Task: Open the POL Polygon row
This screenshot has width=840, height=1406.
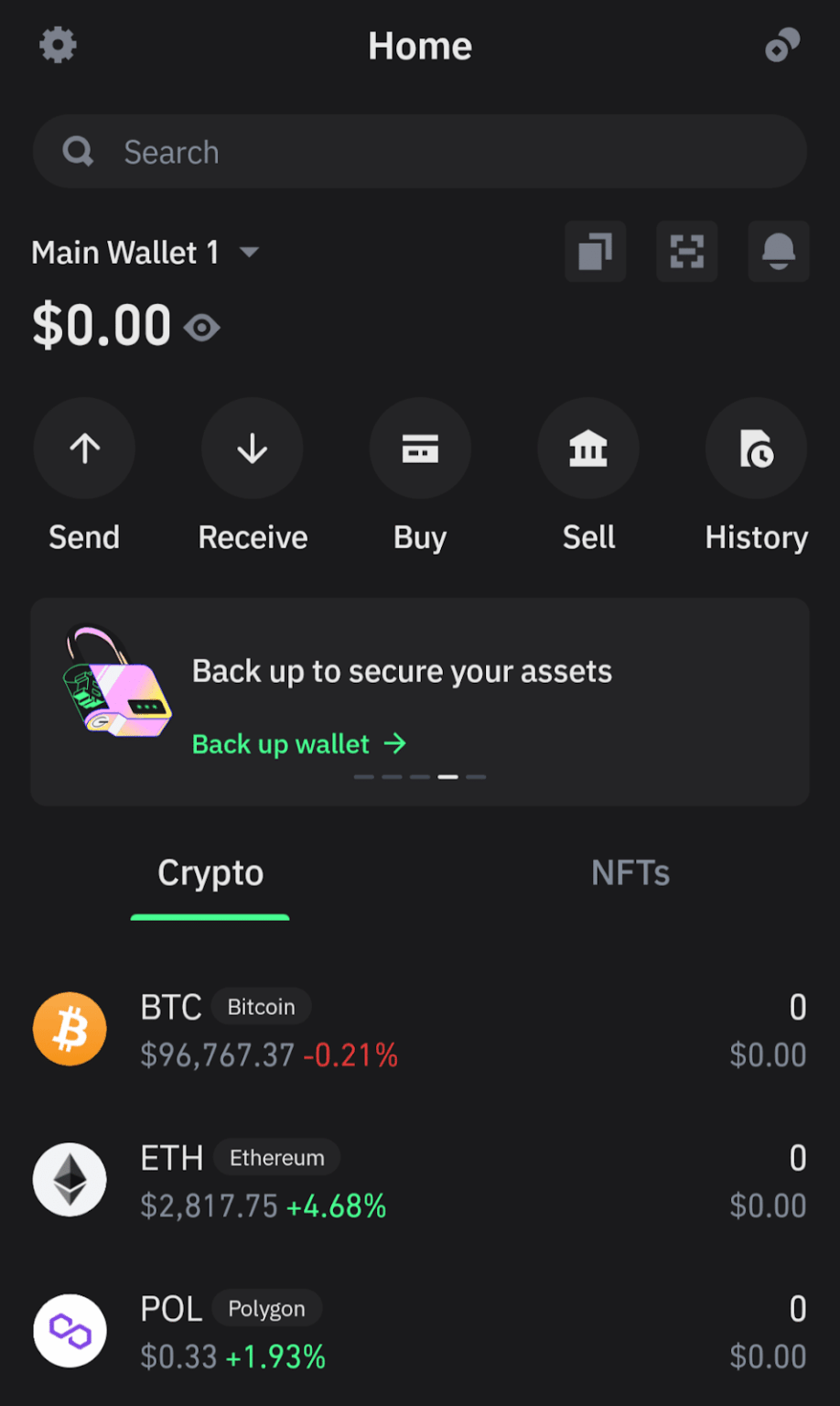Action: point(419,1332)
